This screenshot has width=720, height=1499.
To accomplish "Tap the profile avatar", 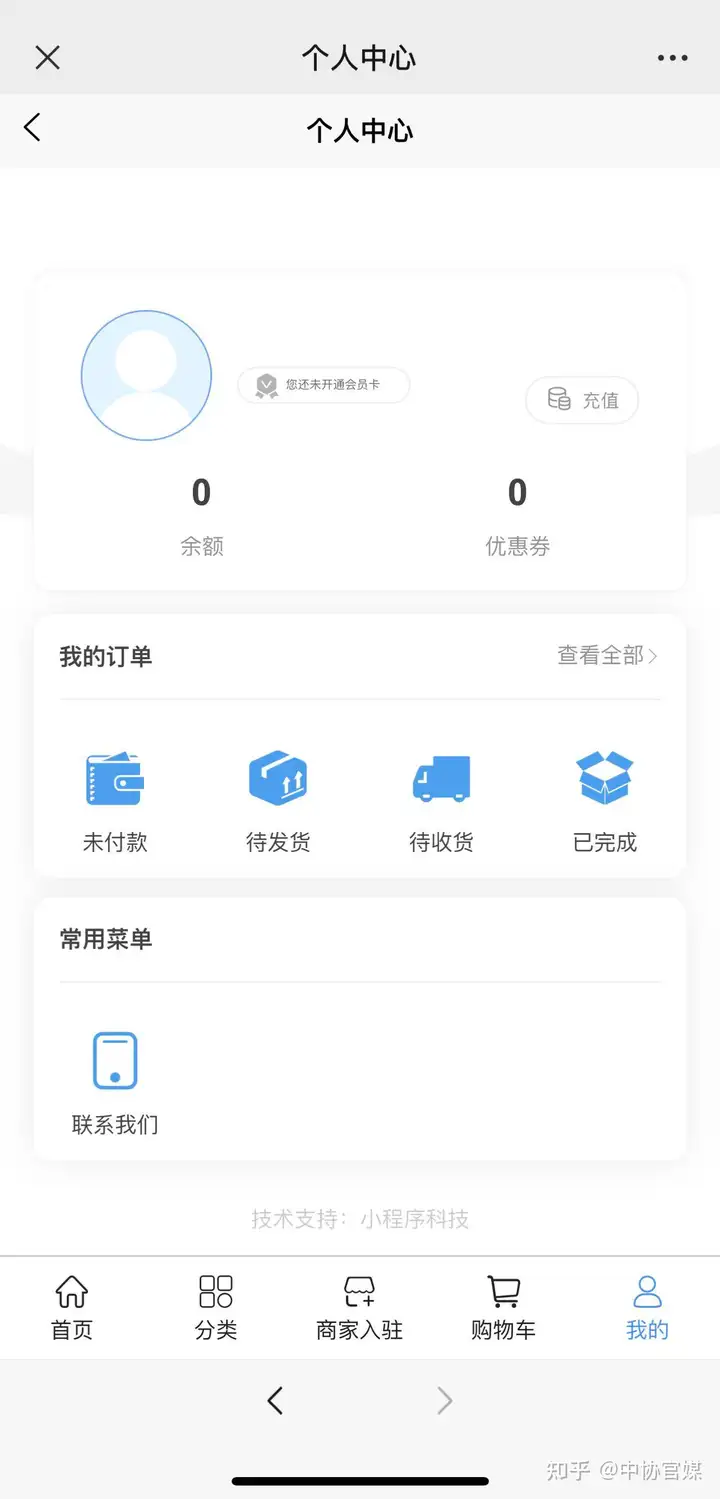I will pos(146,375).
